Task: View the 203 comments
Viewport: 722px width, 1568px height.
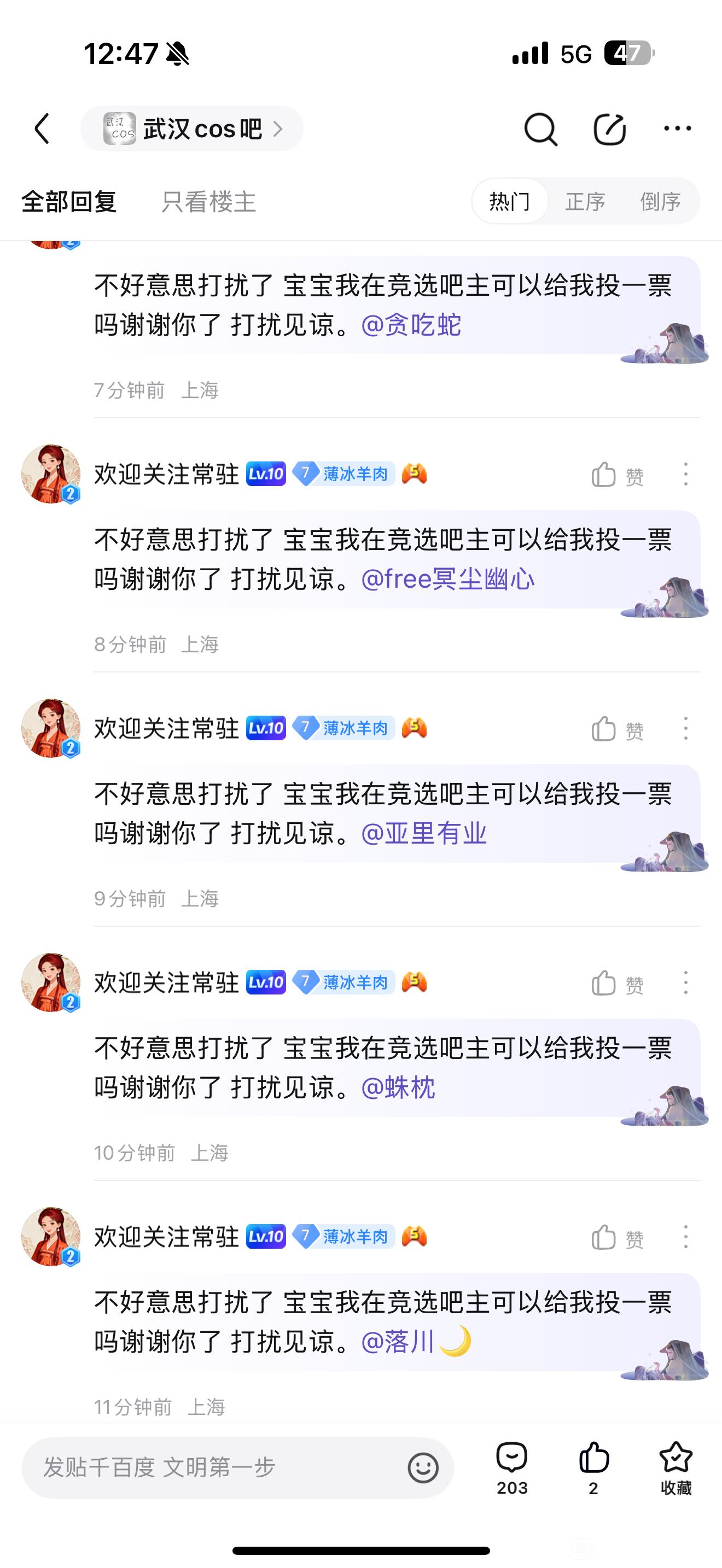Action: (x=512, y=1467)
